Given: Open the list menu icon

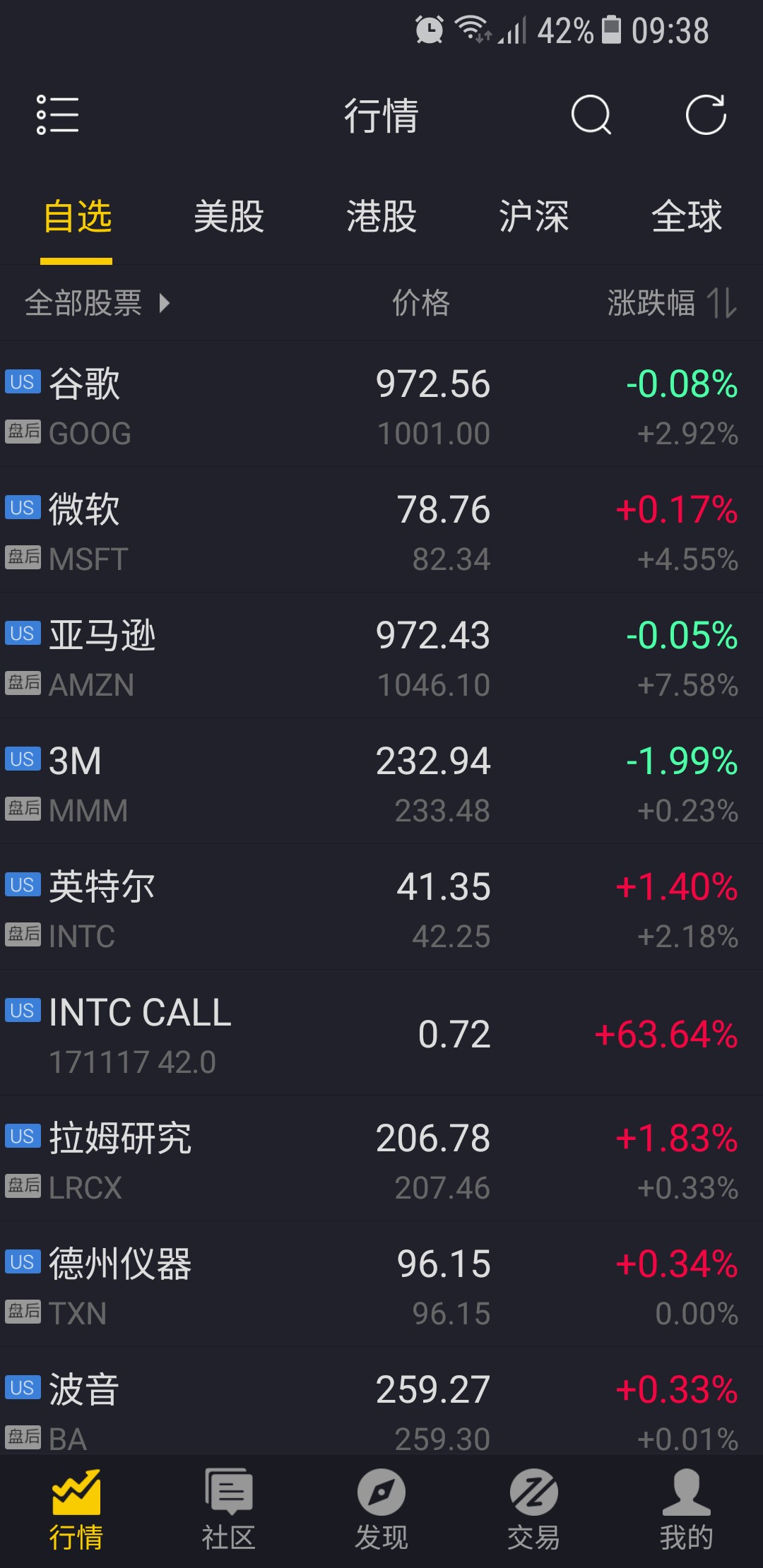Looking at the screenshot, I should [57, 114].
